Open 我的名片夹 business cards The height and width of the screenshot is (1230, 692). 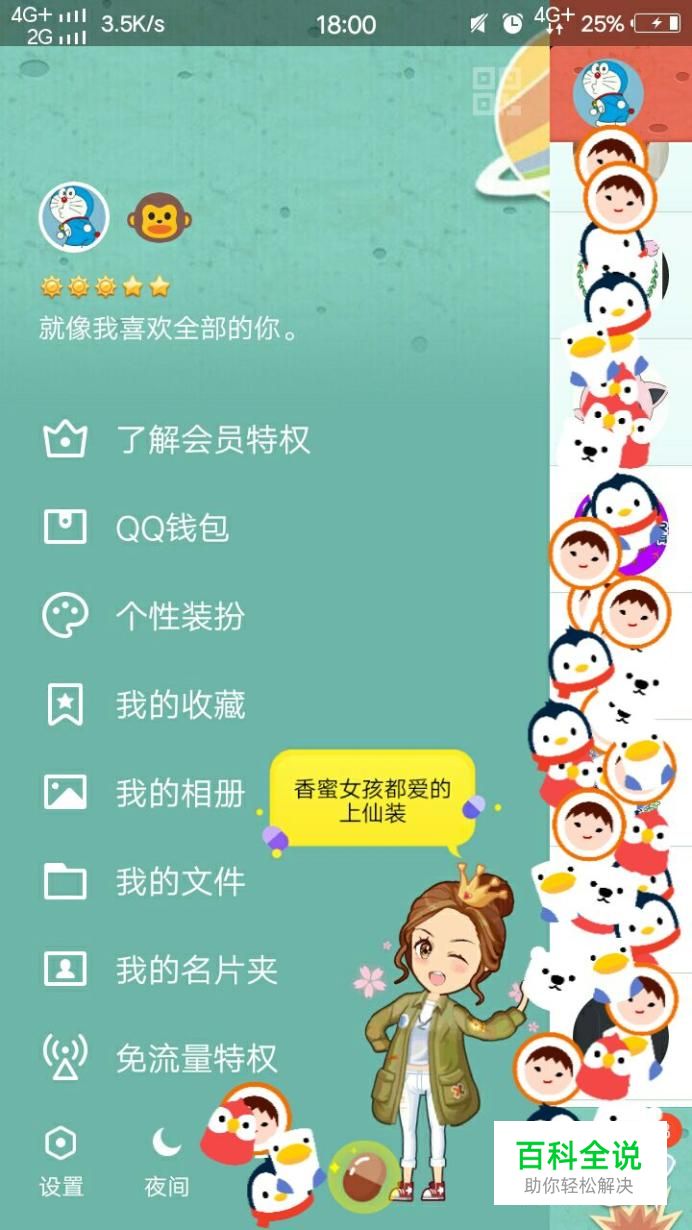click(x=160, y=969)
